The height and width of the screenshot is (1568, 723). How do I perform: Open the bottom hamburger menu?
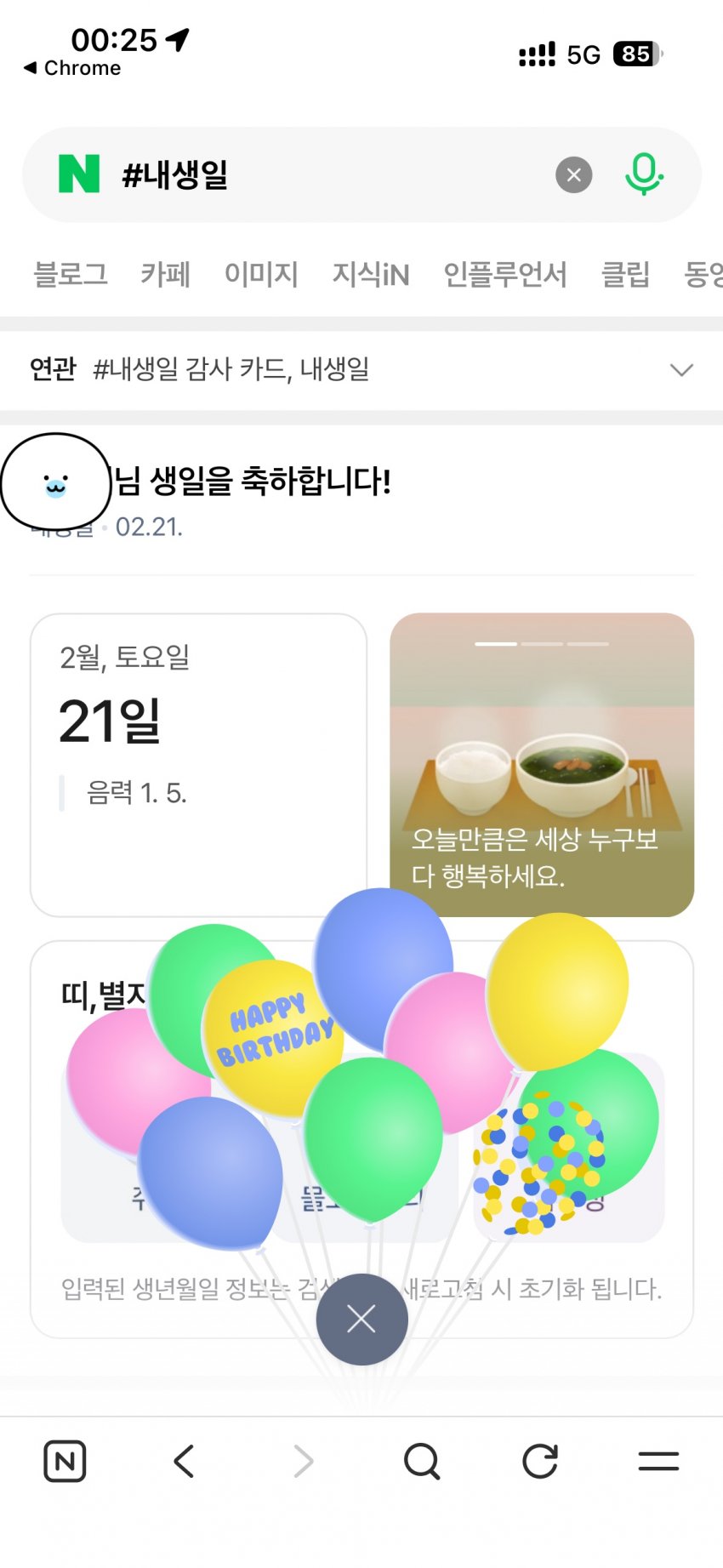click(x=658, y=1462)
